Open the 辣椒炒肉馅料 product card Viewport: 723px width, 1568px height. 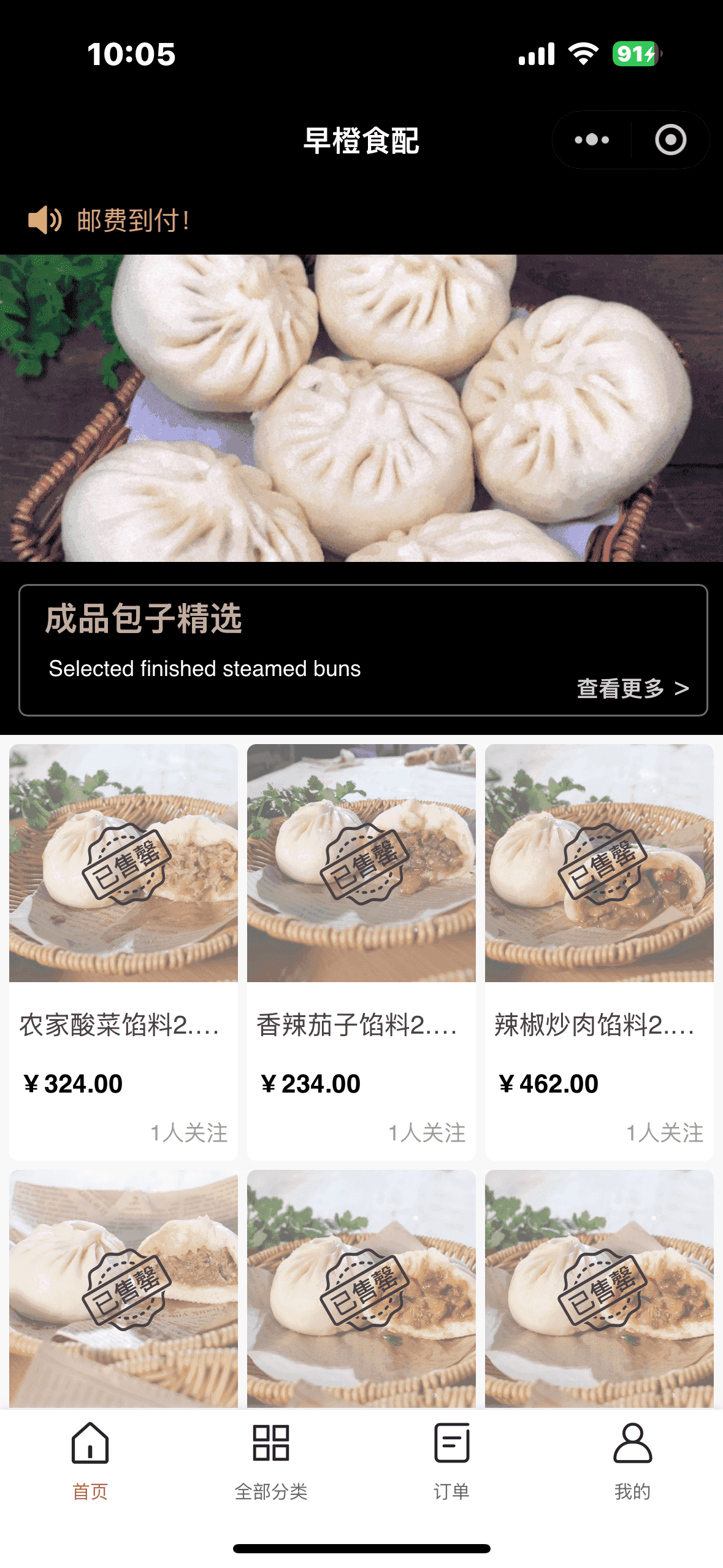(599, 951)
